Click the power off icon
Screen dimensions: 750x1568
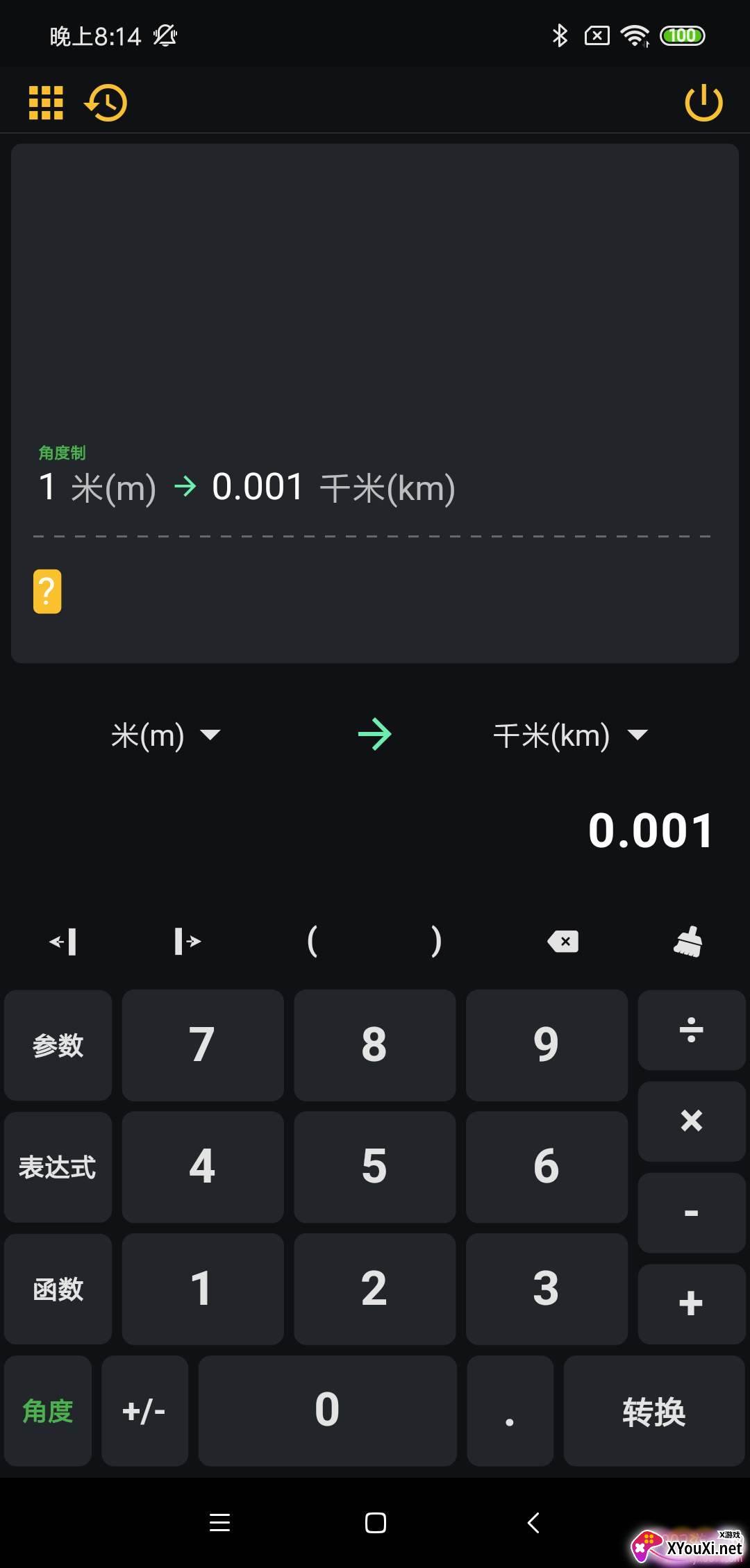click(704, 102)
